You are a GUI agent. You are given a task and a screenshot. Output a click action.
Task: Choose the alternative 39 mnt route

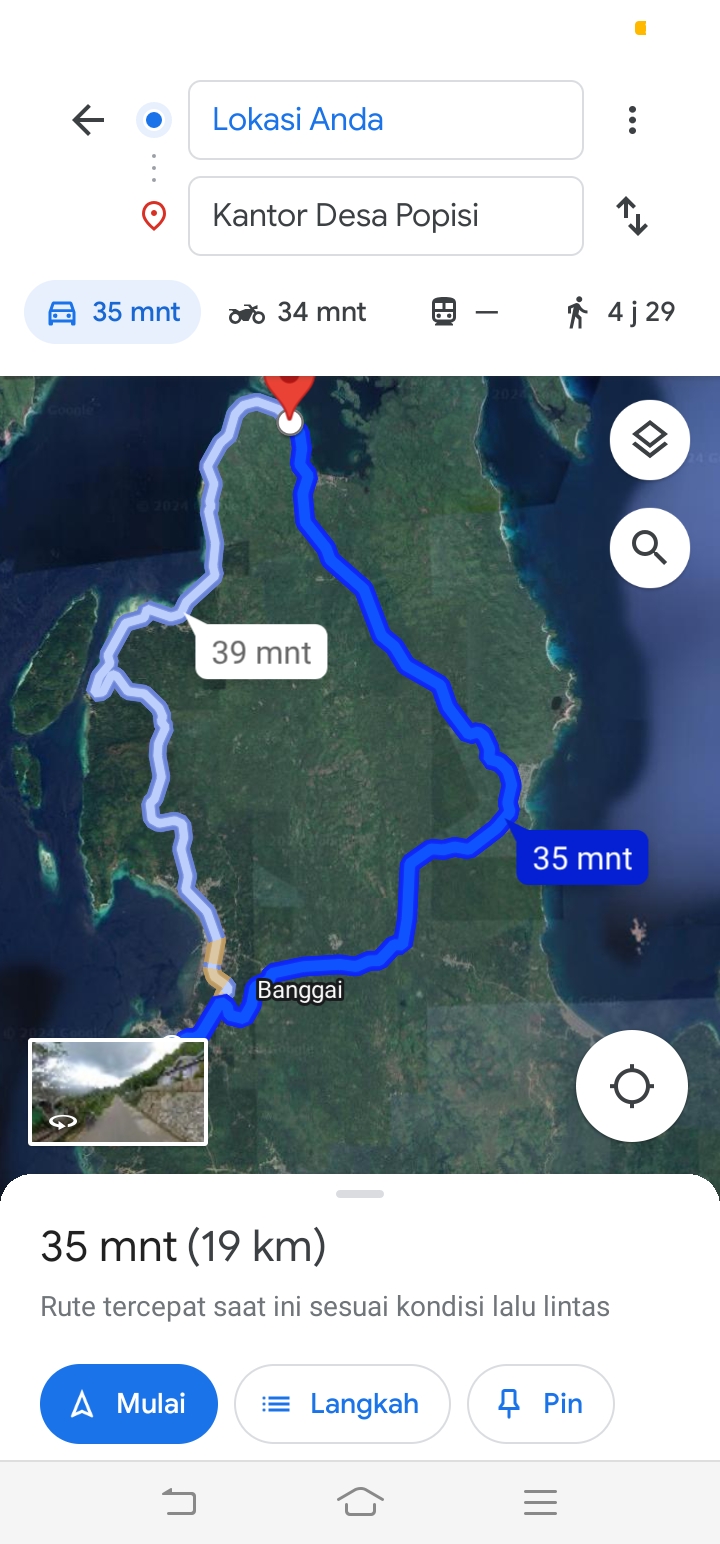click(262, 652)
